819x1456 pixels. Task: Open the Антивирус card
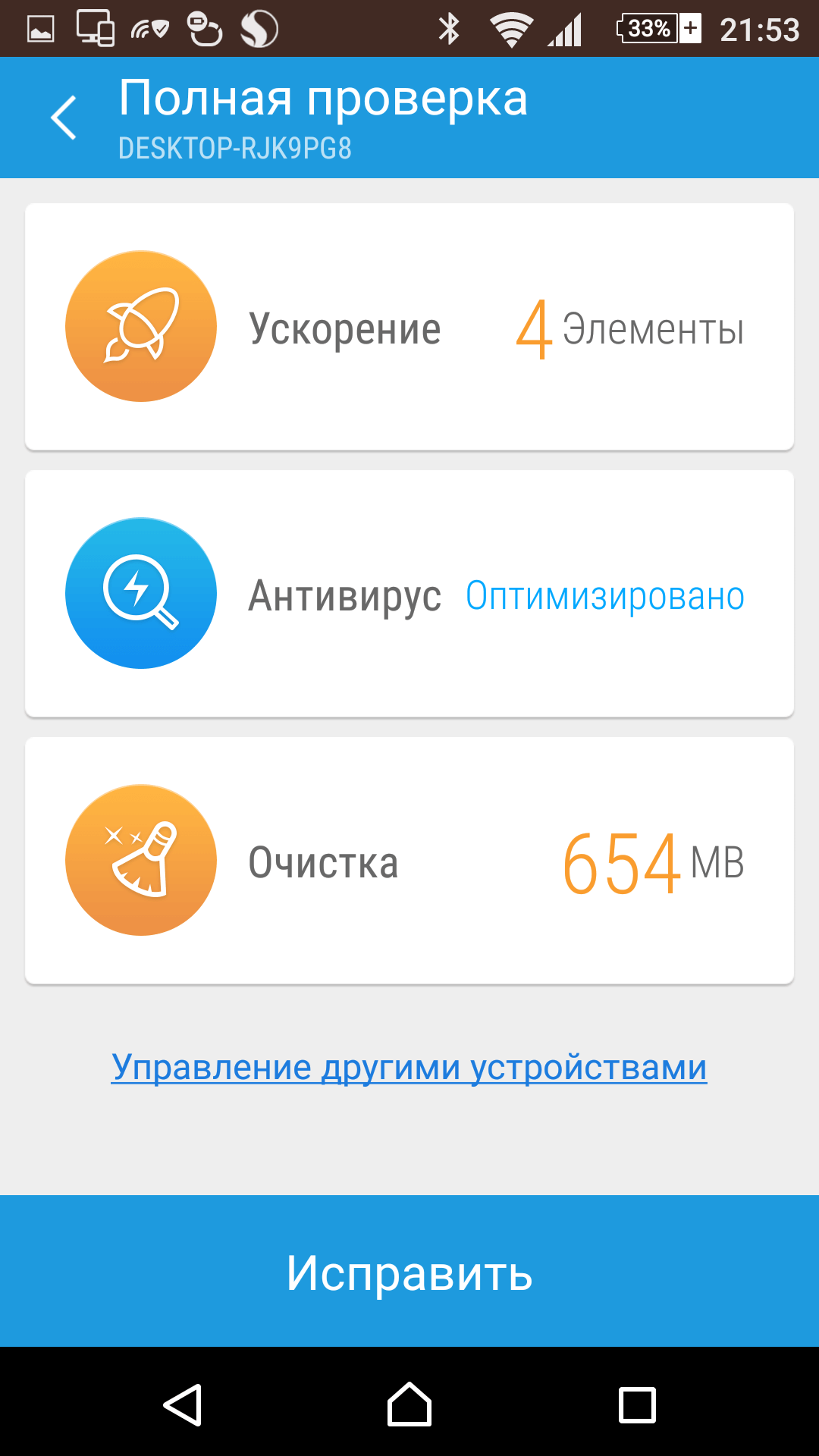pyautogui.click(x=409, y=594)
